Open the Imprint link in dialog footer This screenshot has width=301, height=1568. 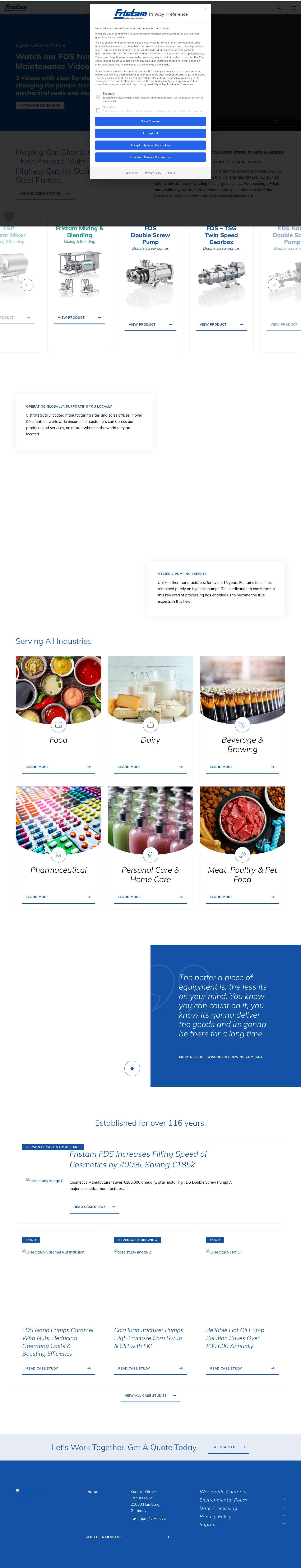[172, 173]
